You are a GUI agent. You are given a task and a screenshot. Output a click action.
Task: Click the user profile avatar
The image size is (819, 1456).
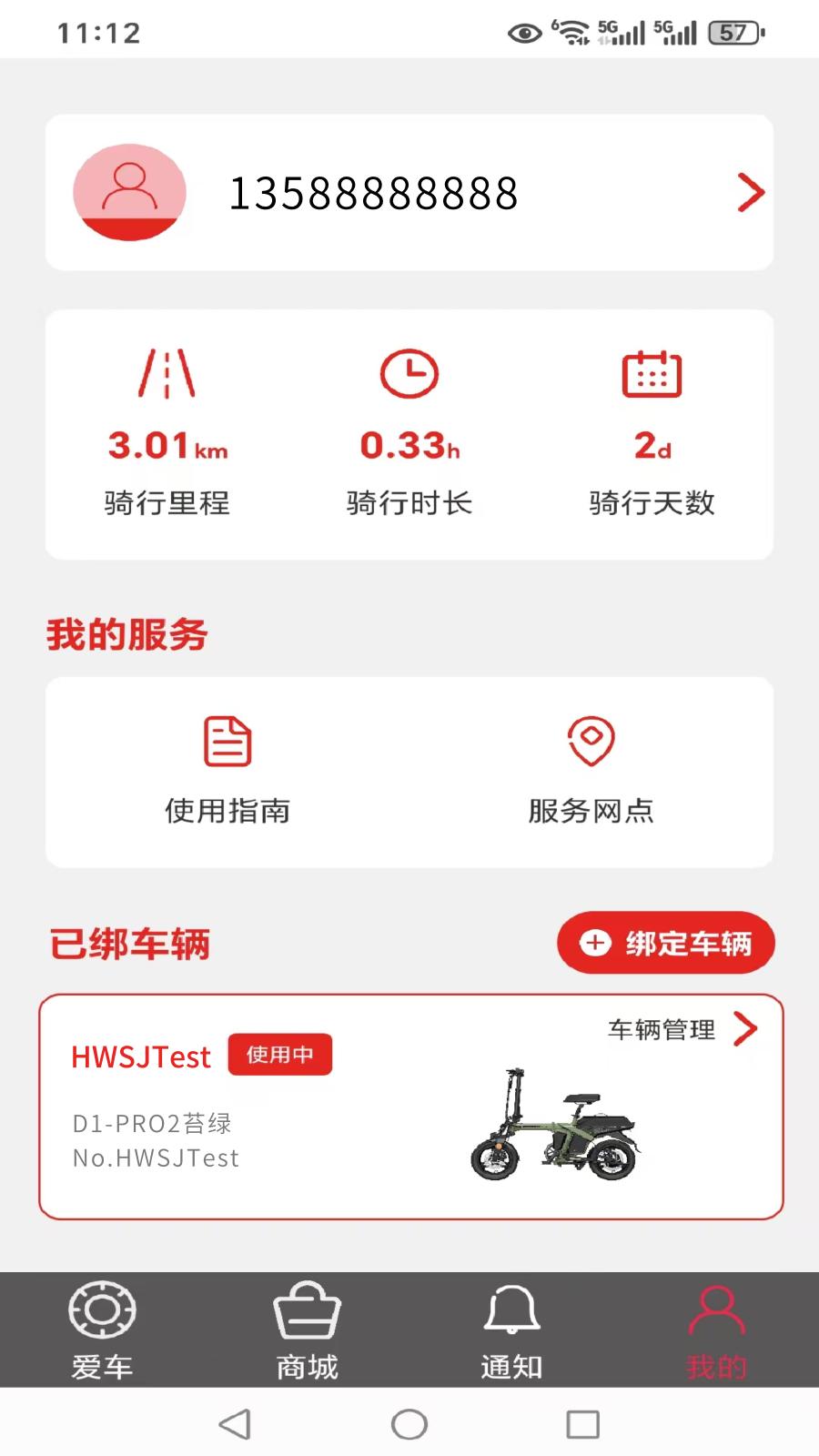(130, 193)
